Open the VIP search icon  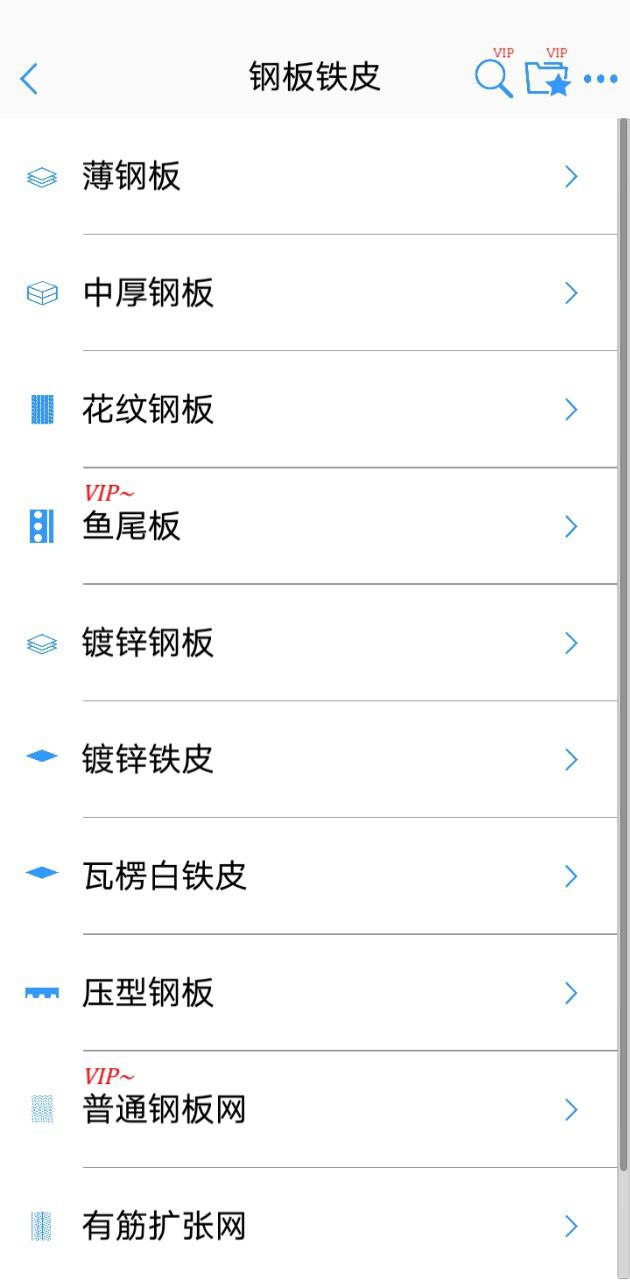point(493,78)
